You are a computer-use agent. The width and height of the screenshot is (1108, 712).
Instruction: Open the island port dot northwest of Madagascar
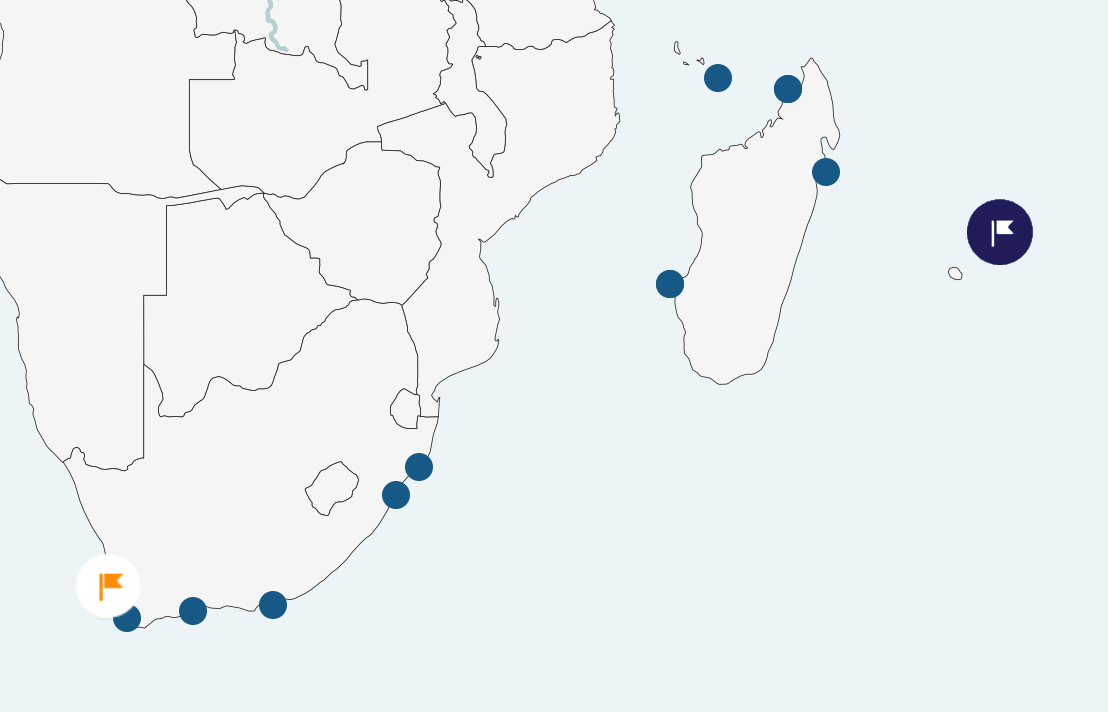pyautogui.click(x=718, y=78)
